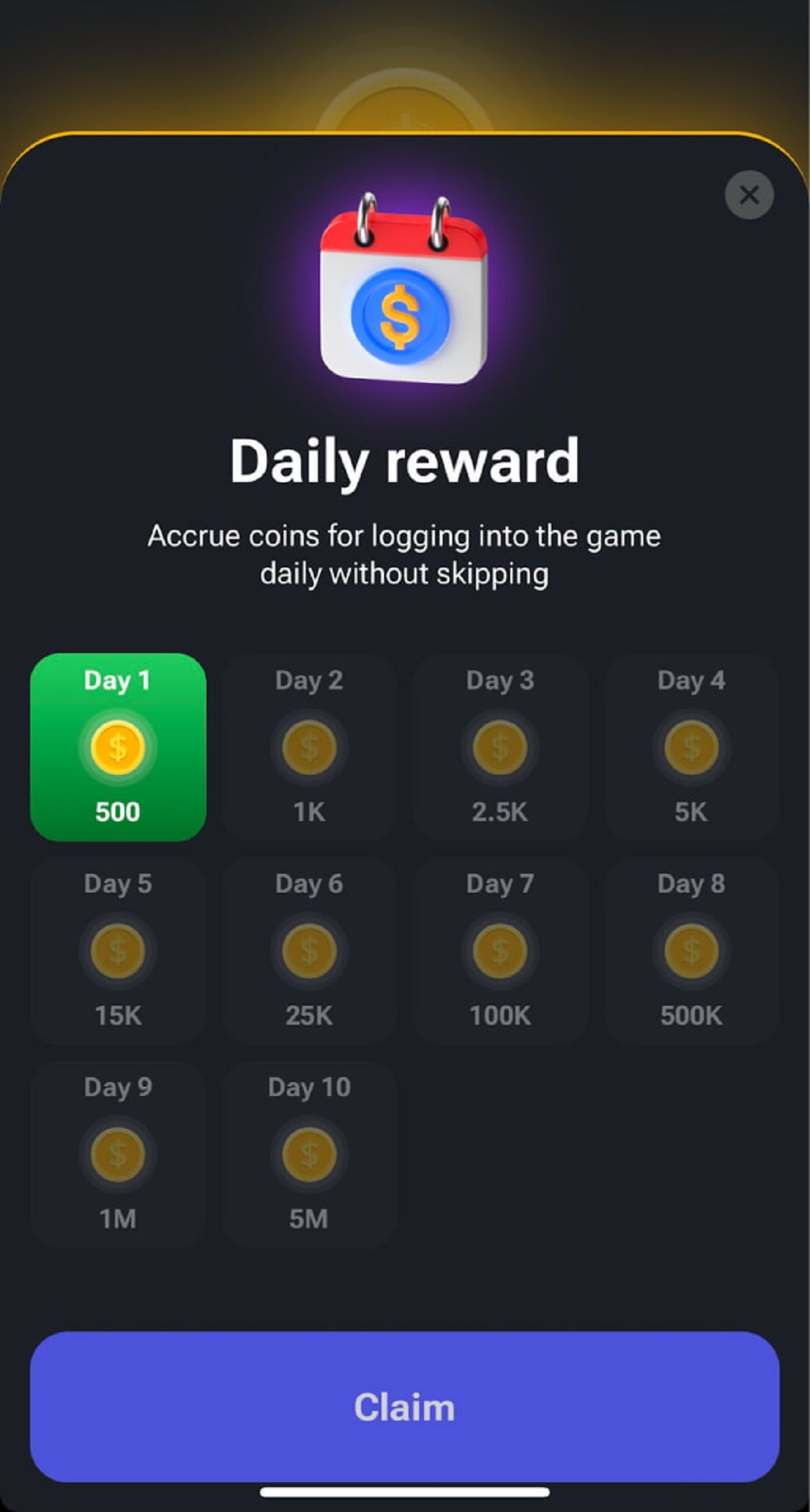
Task: Select the Day 1 reward of 500
Action: pyautogui.click(x=118, y=747)
